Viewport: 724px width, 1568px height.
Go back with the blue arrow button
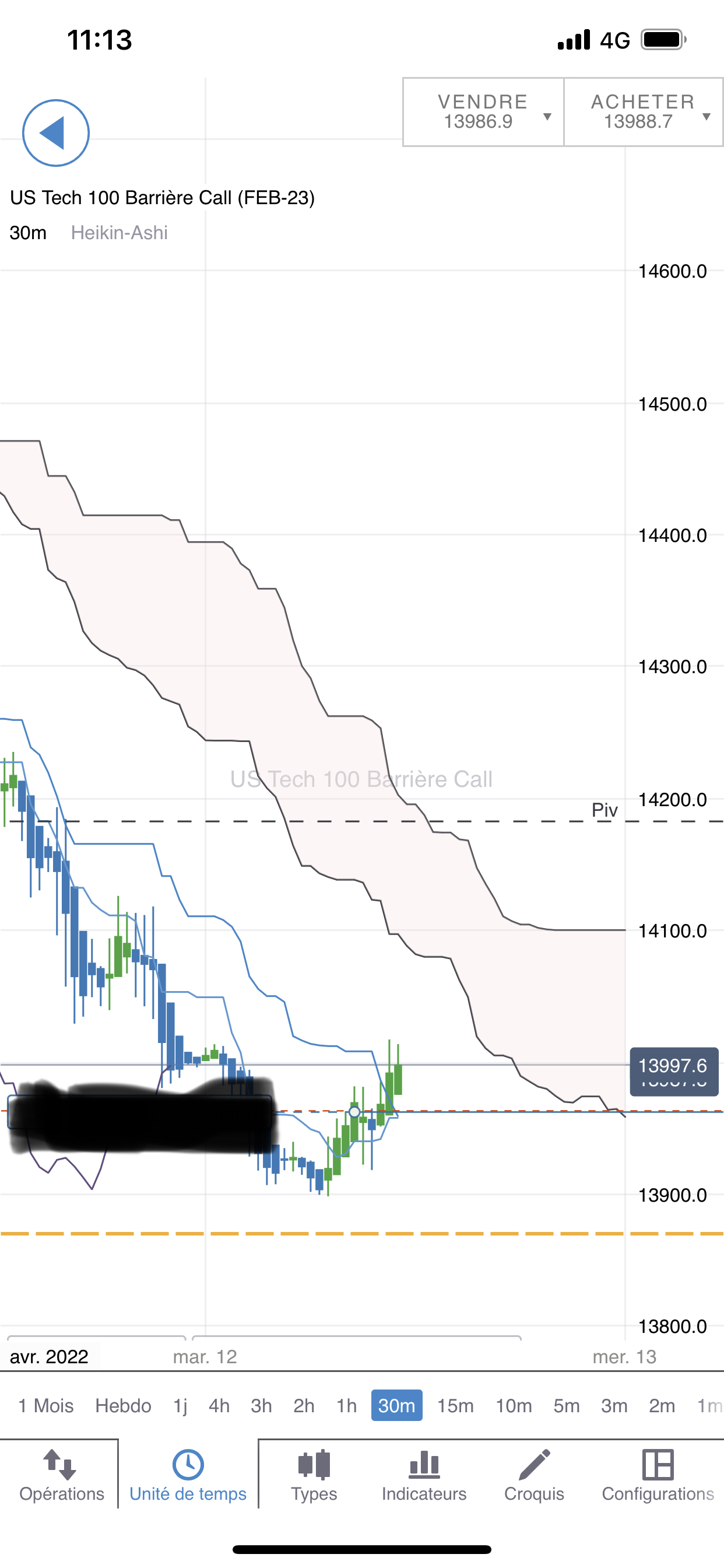(55, 132)
